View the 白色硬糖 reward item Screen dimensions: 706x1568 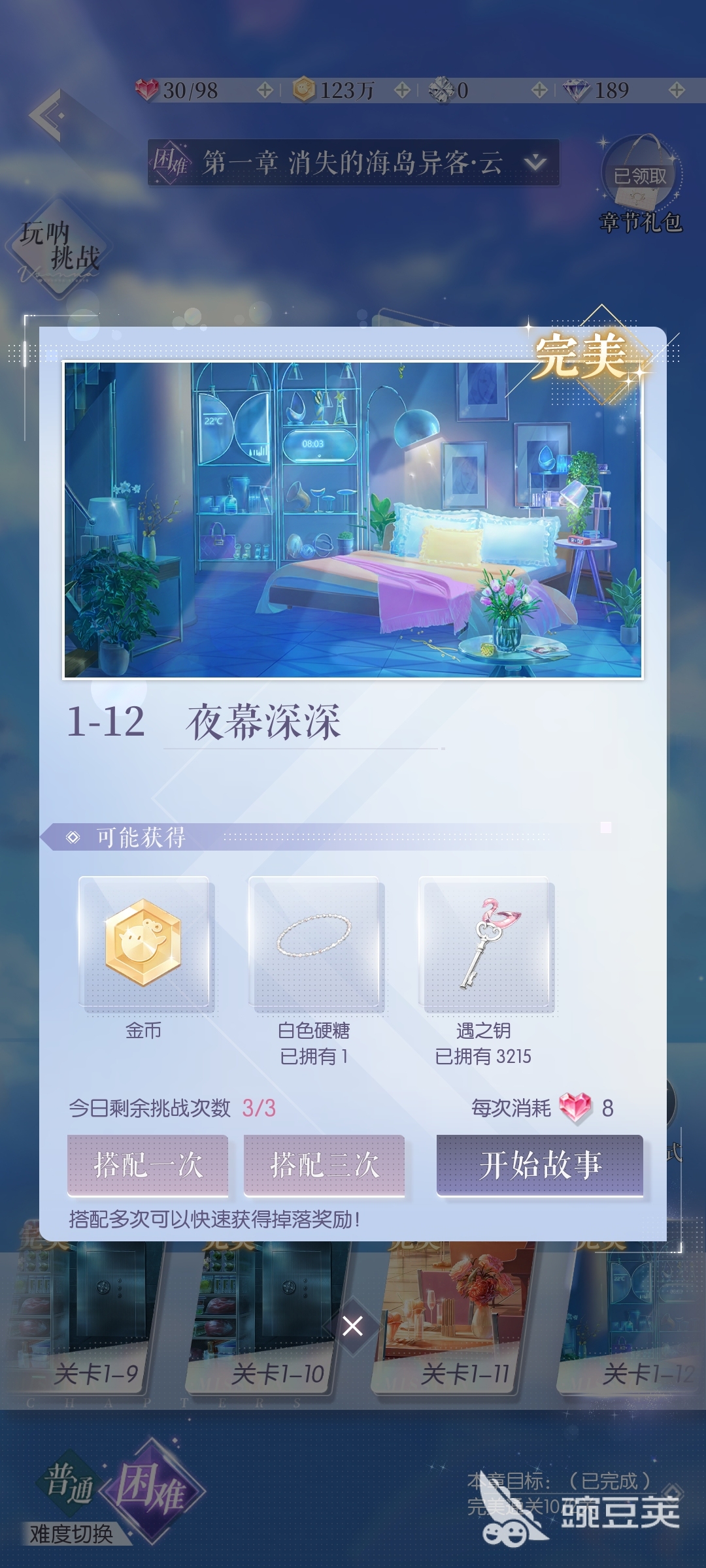pyautogui.click(x=314, y=943)
